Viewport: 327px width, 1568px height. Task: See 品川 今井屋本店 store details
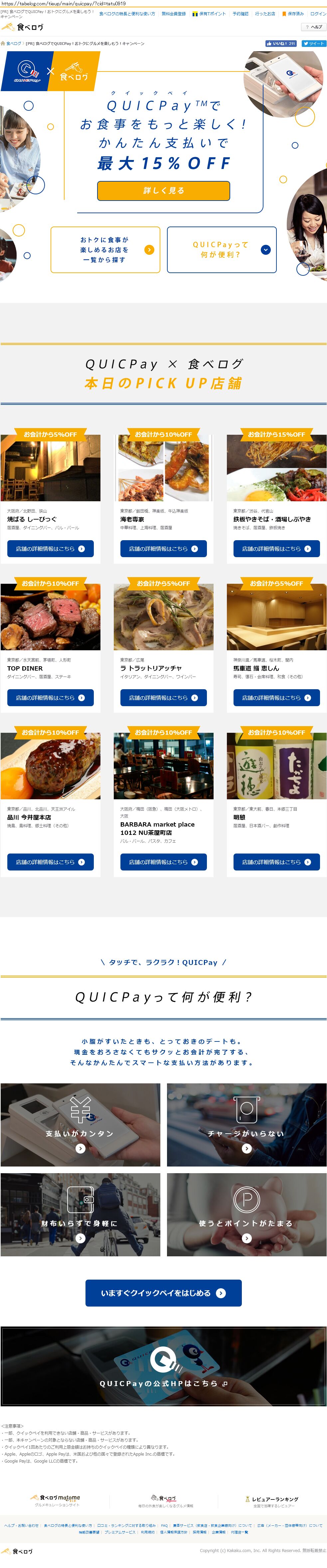tap(51, 862)
